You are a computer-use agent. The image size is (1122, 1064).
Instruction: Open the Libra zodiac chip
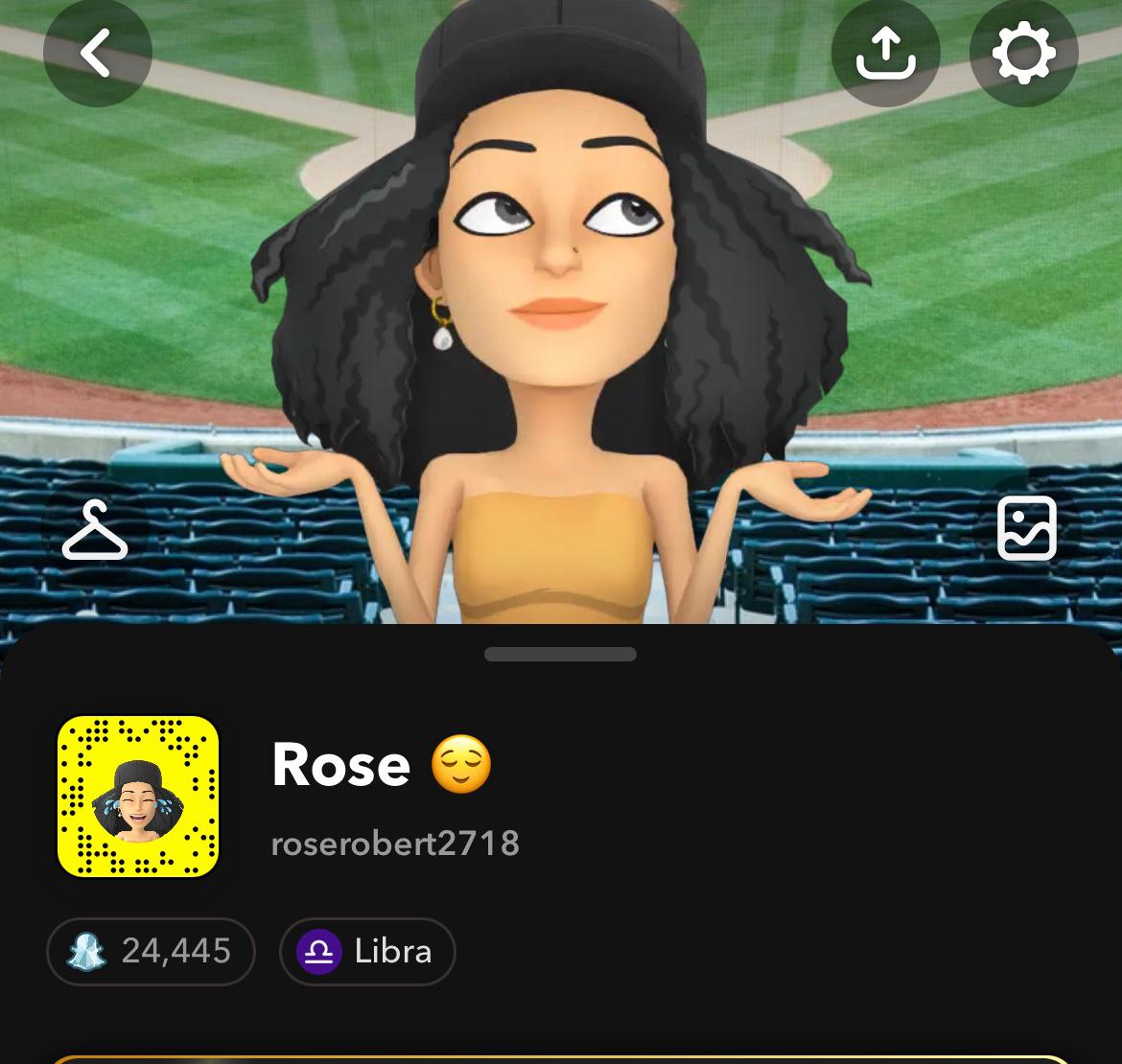pyautogui.click(x=366, y=951)
